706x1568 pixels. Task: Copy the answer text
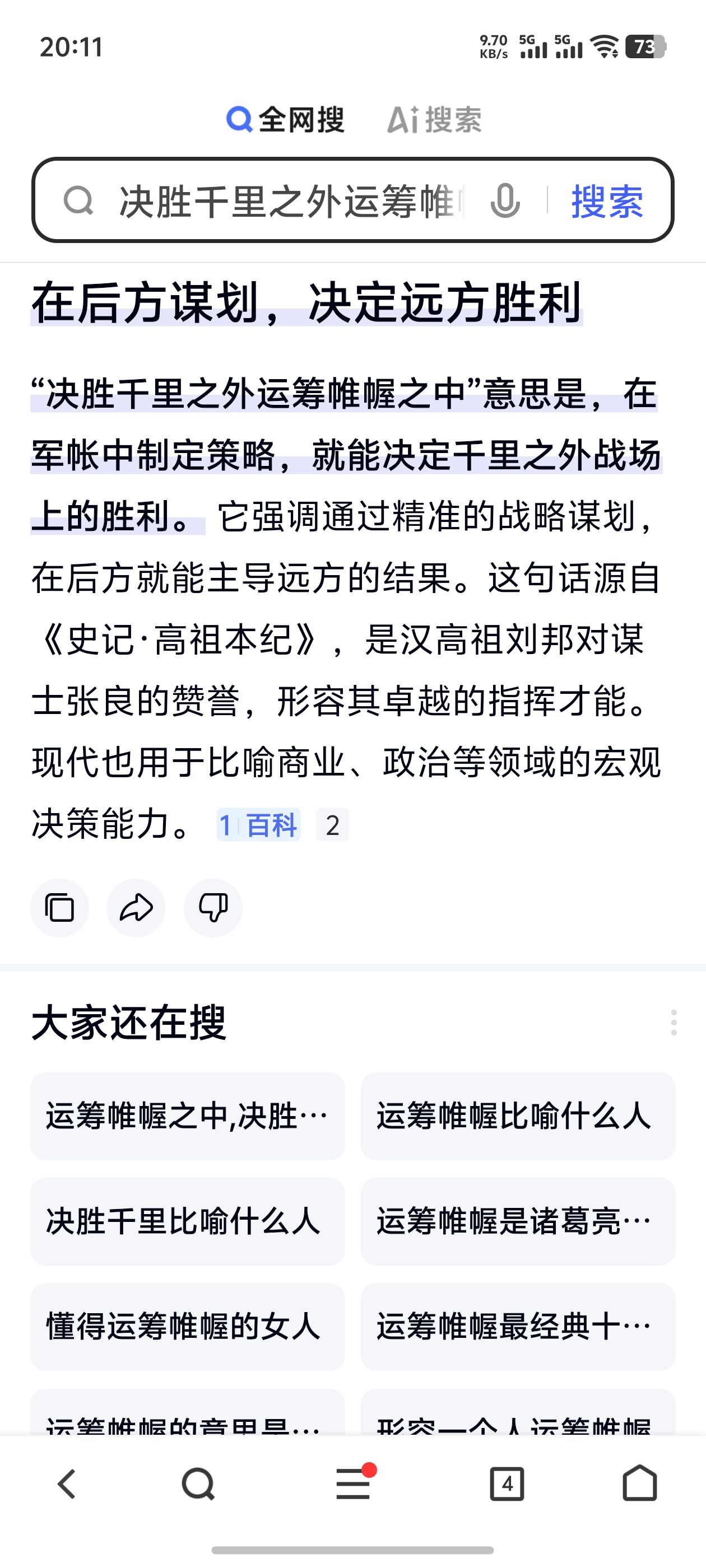pos(60,908)
